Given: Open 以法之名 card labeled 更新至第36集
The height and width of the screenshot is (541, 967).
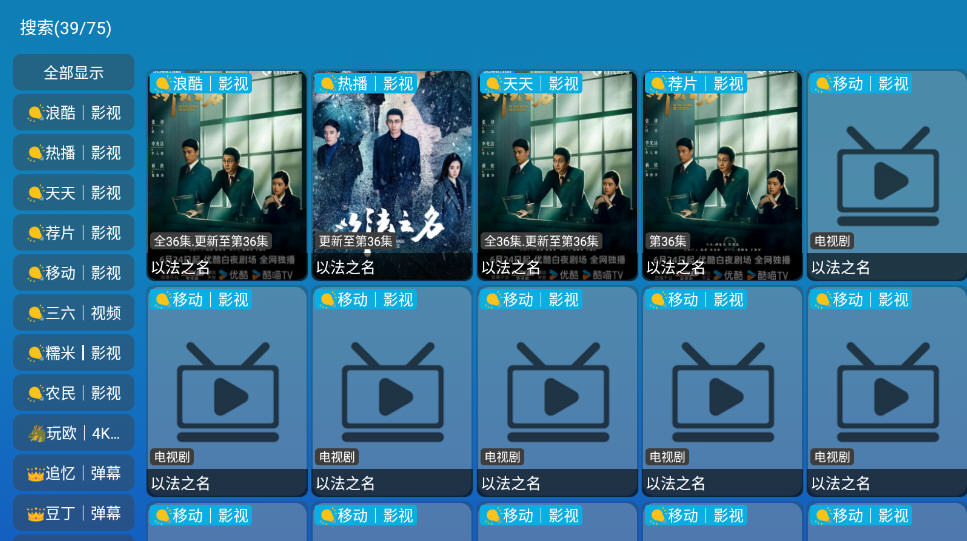Looking at the screenshot, I should pos(392,175).
